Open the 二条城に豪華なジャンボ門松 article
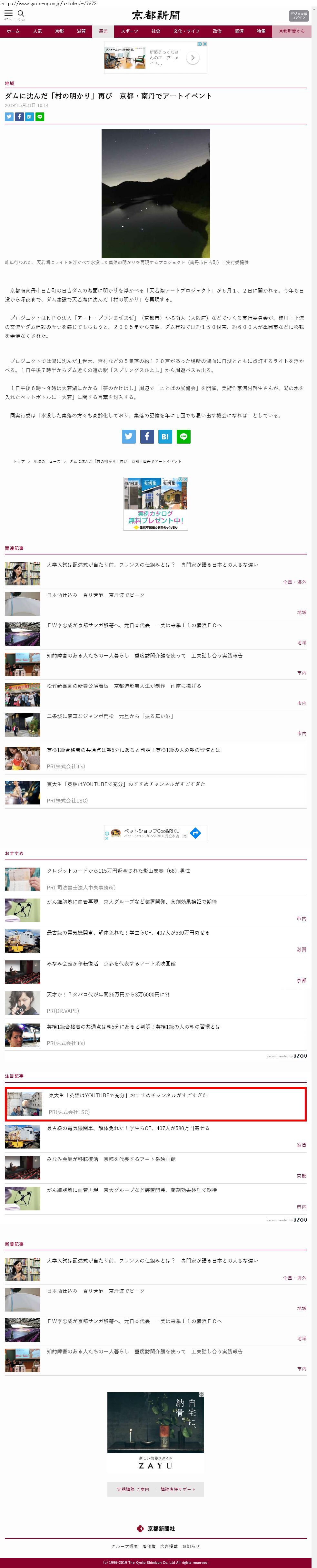Image resolution: width=317 pixels, height=1568 pixels. (110, 717)
